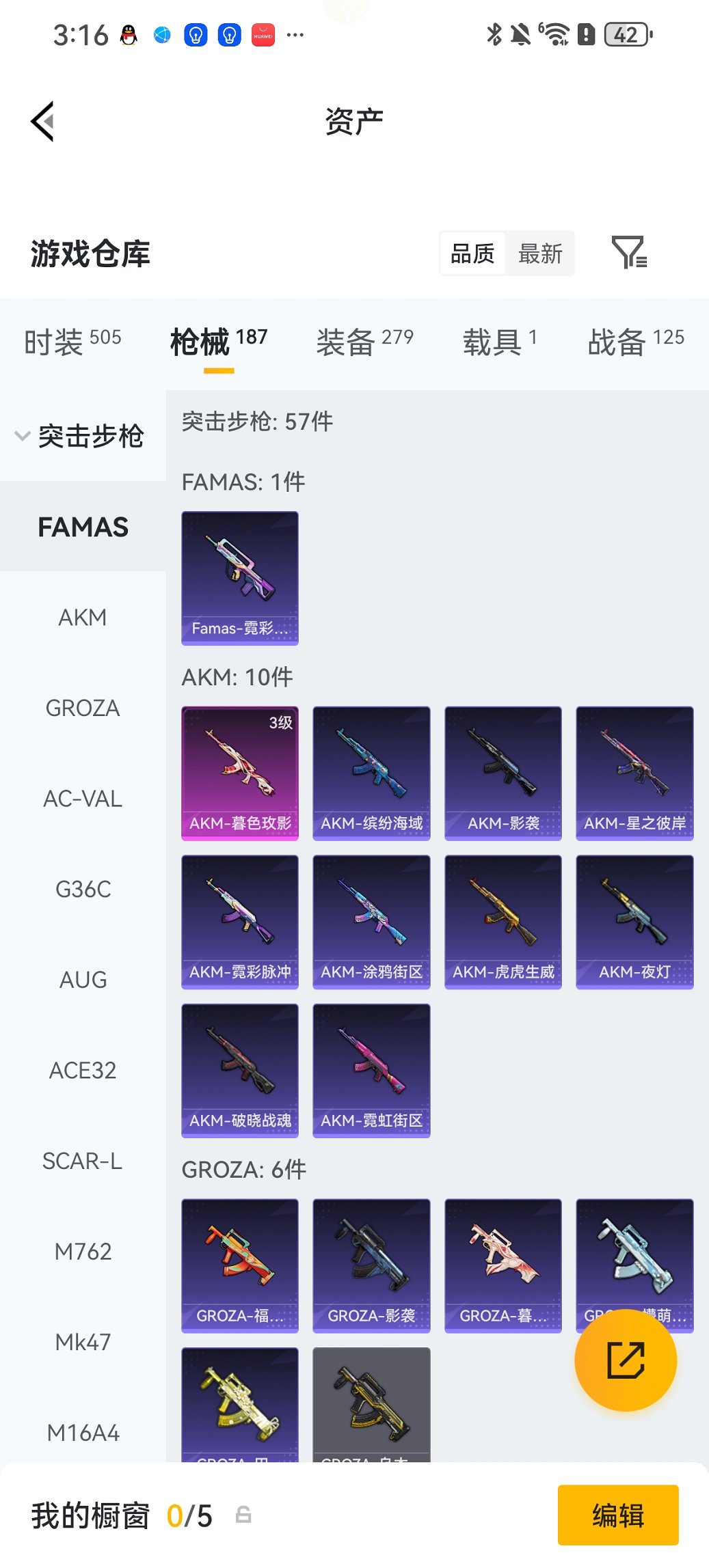
Task: Sort the warehouse by 最新
Action: [539, 253]
